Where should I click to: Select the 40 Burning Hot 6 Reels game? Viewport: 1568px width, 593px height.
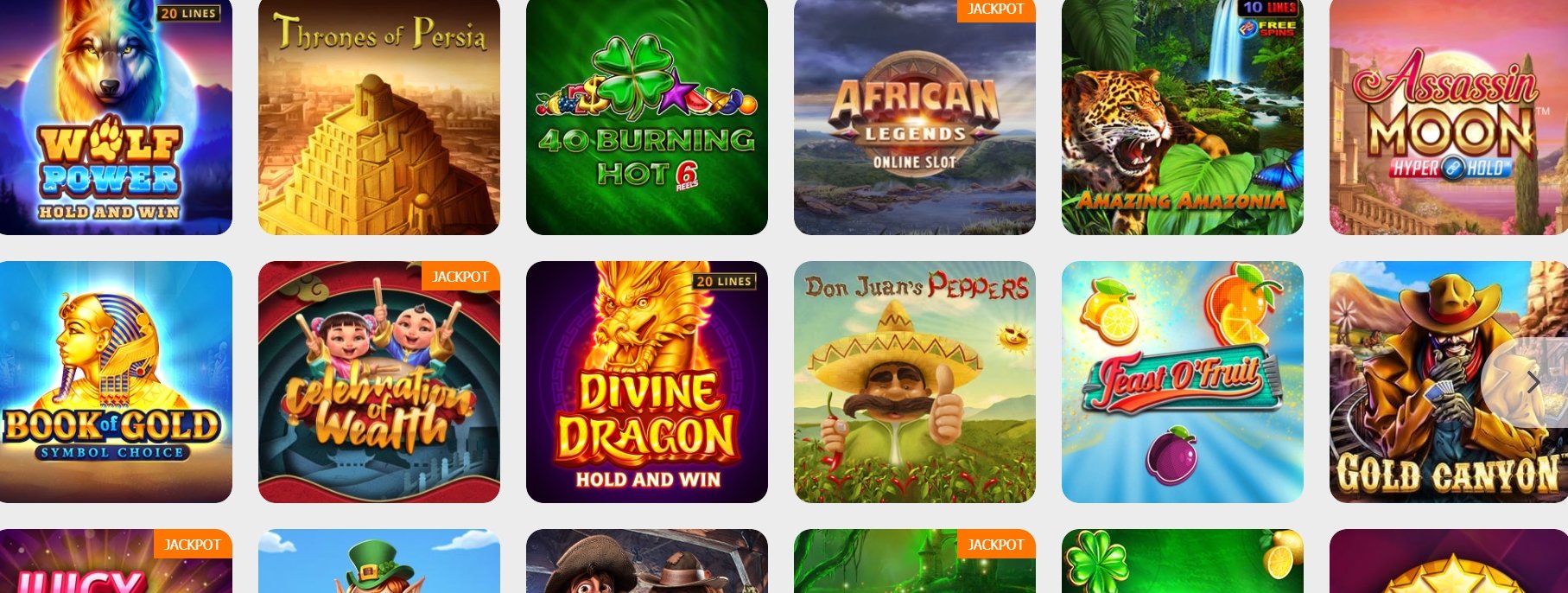646,117
